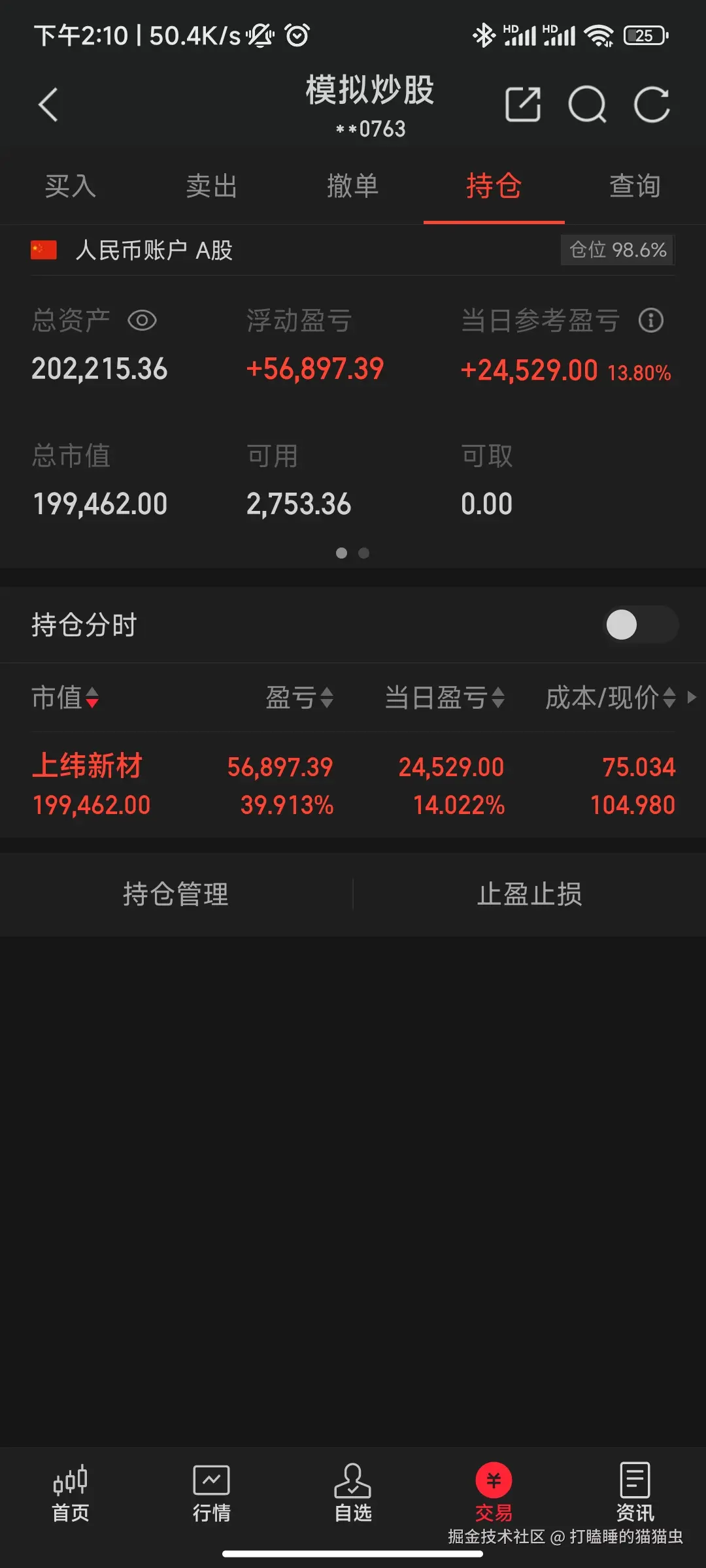Refresh the holdings data

[x=652, y=105]
